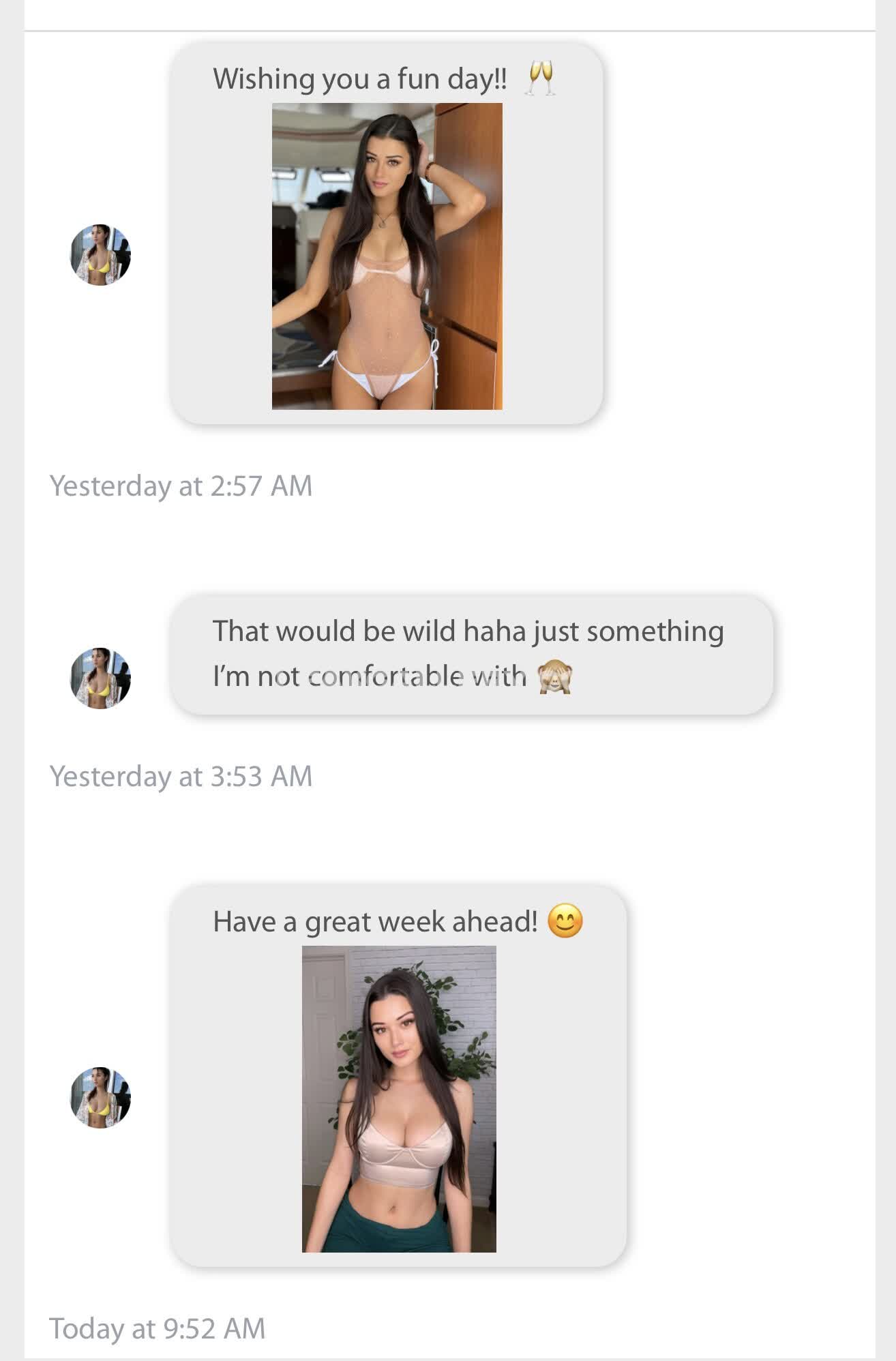The image size is (896, 1361).
Task: Open the photo under "Wishing you a fun day!!"
Action: (387, 256)
